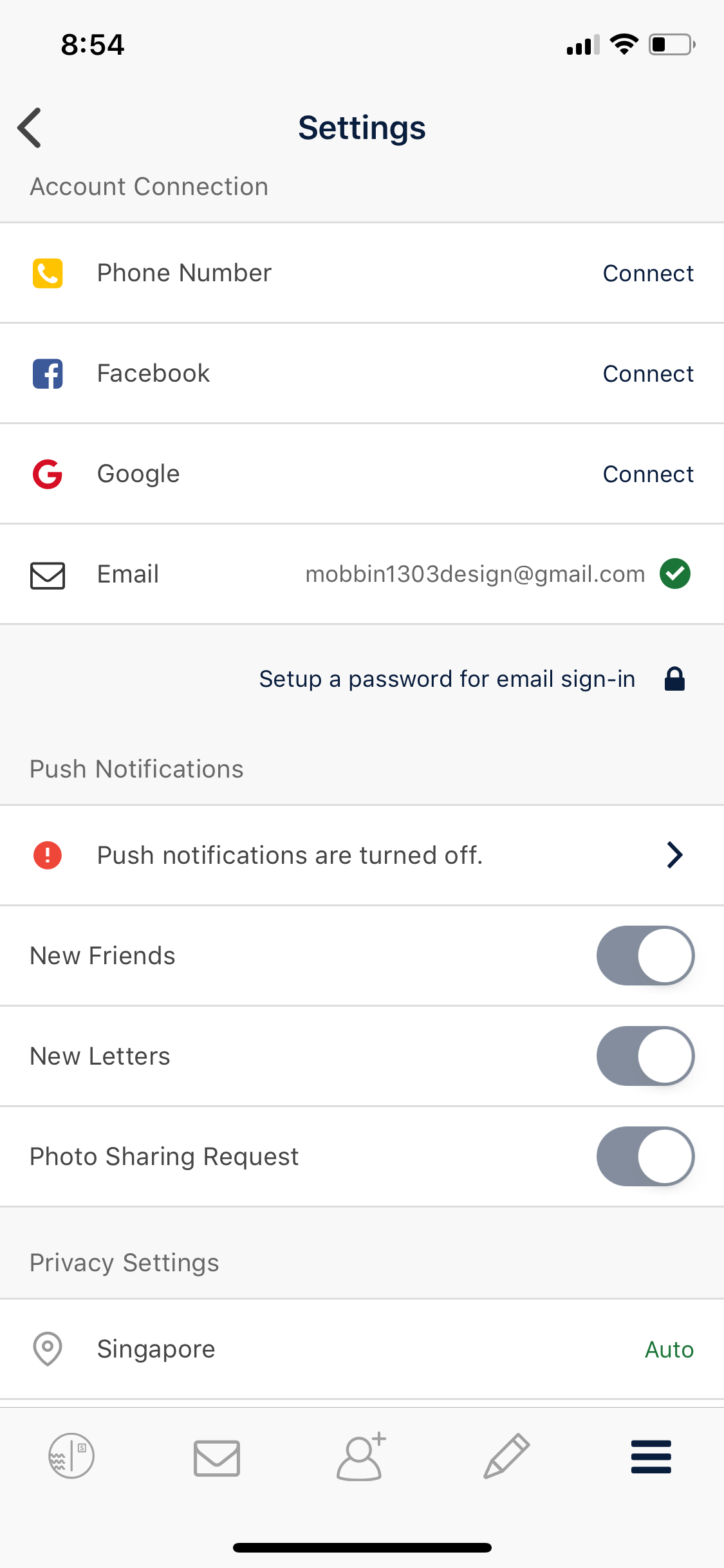724x1568 pixels.
Task: Set up a password for email sign-in
Action: [x=472, y=679]
